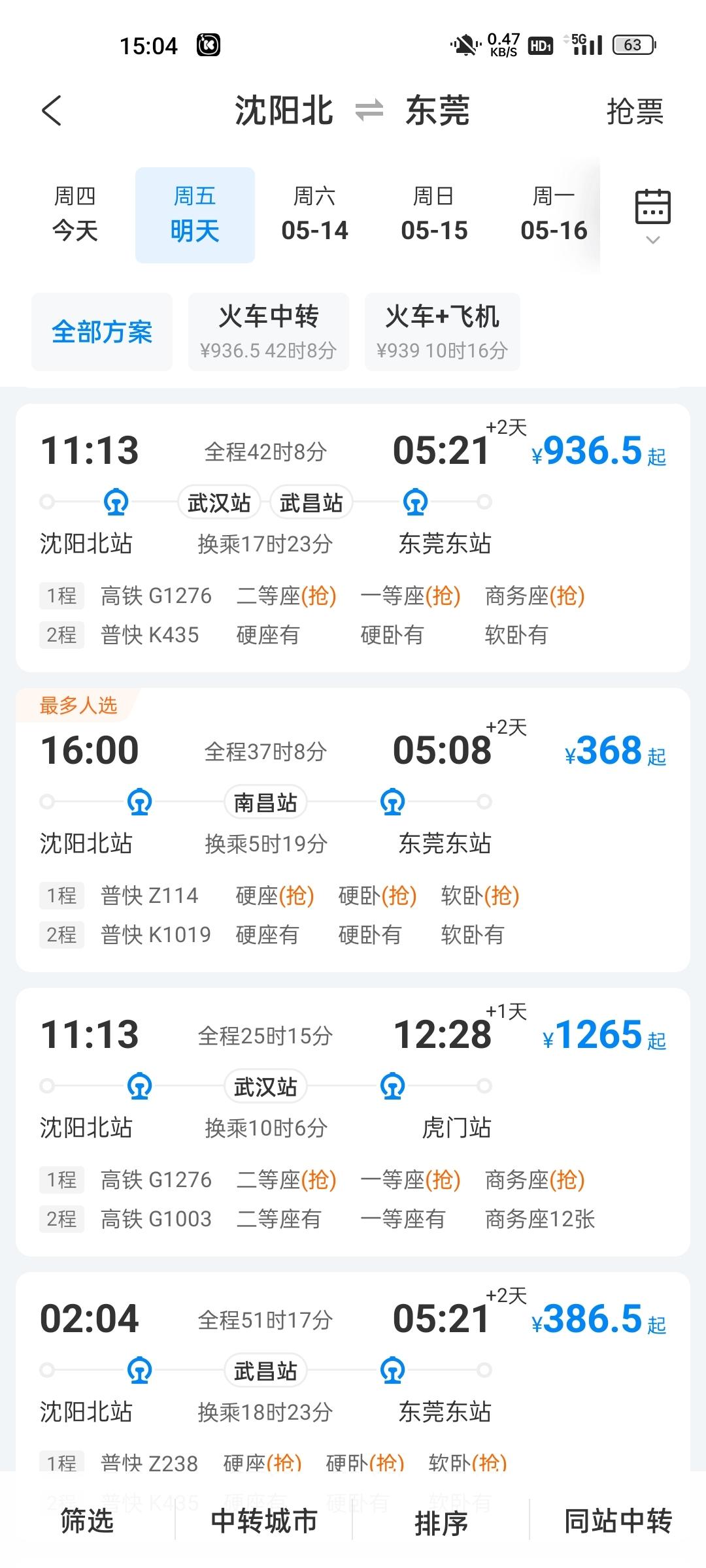Toggle 同站中转 same-station transfer
Image resolution: width=706 pixels, height=1568 pixels.
pos(618,1521)
